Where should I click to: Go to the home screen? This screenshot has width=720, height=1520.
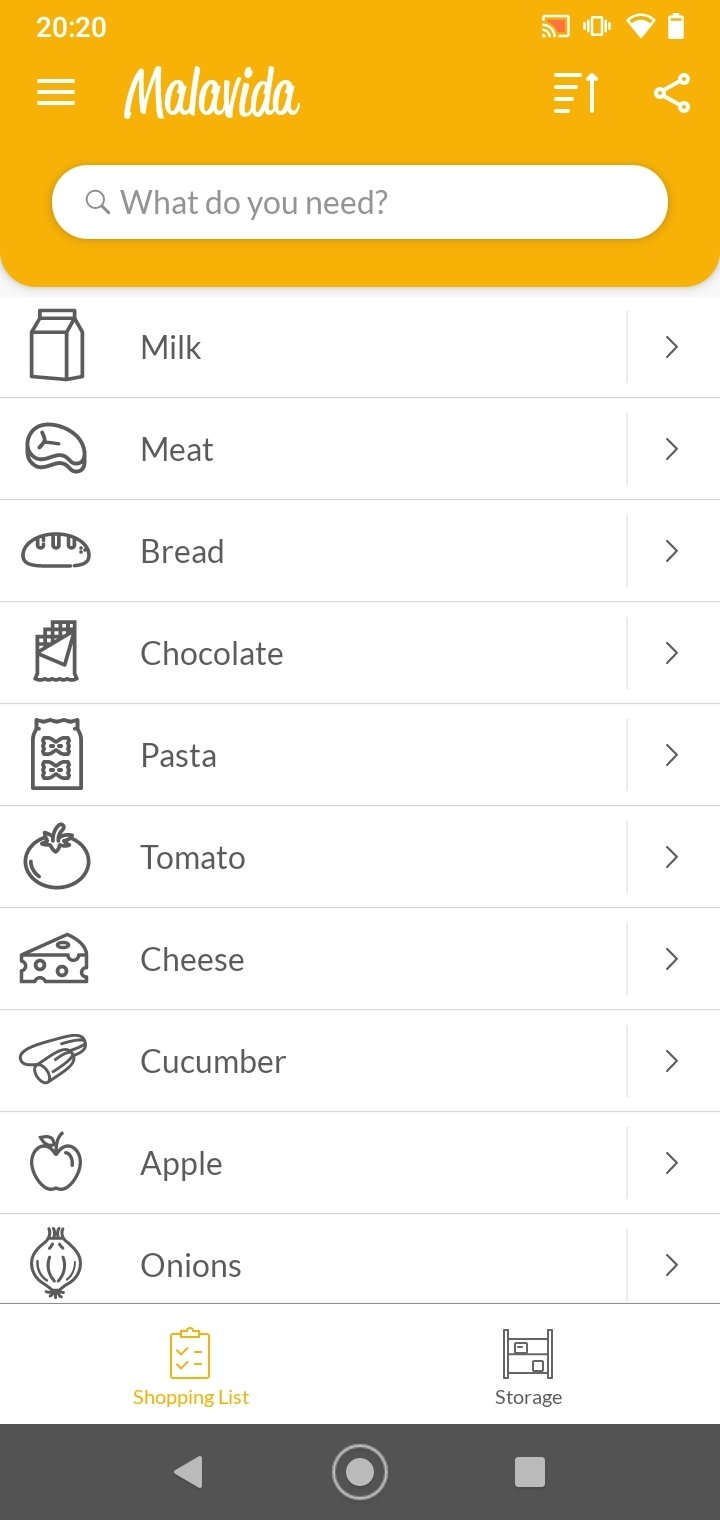[x=360, y=1472]
